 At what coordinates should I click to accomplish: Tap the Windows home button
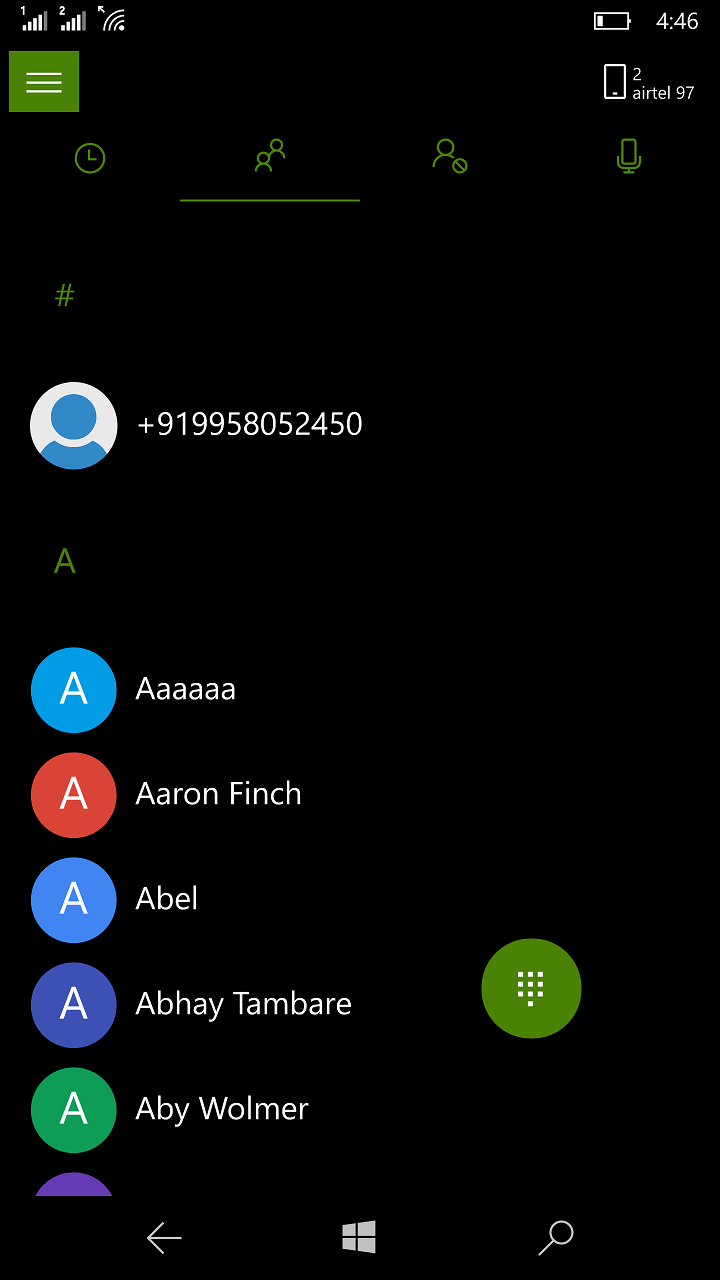(x=359, y=1238)
